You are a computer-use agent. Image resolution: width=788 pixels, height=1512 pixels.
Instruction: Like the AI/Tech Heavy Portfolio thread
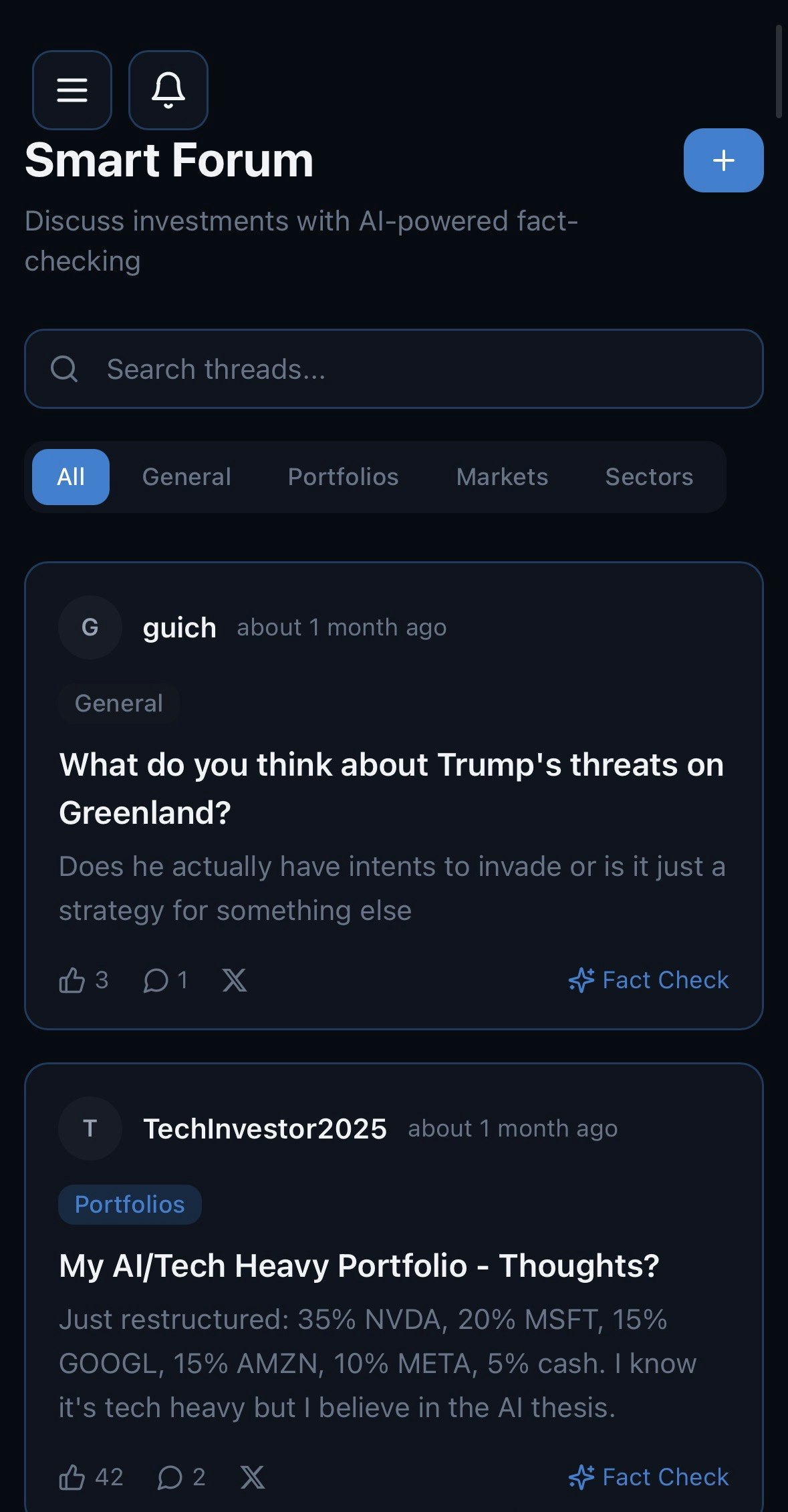pyautogui.click(x=73, y=1477)
